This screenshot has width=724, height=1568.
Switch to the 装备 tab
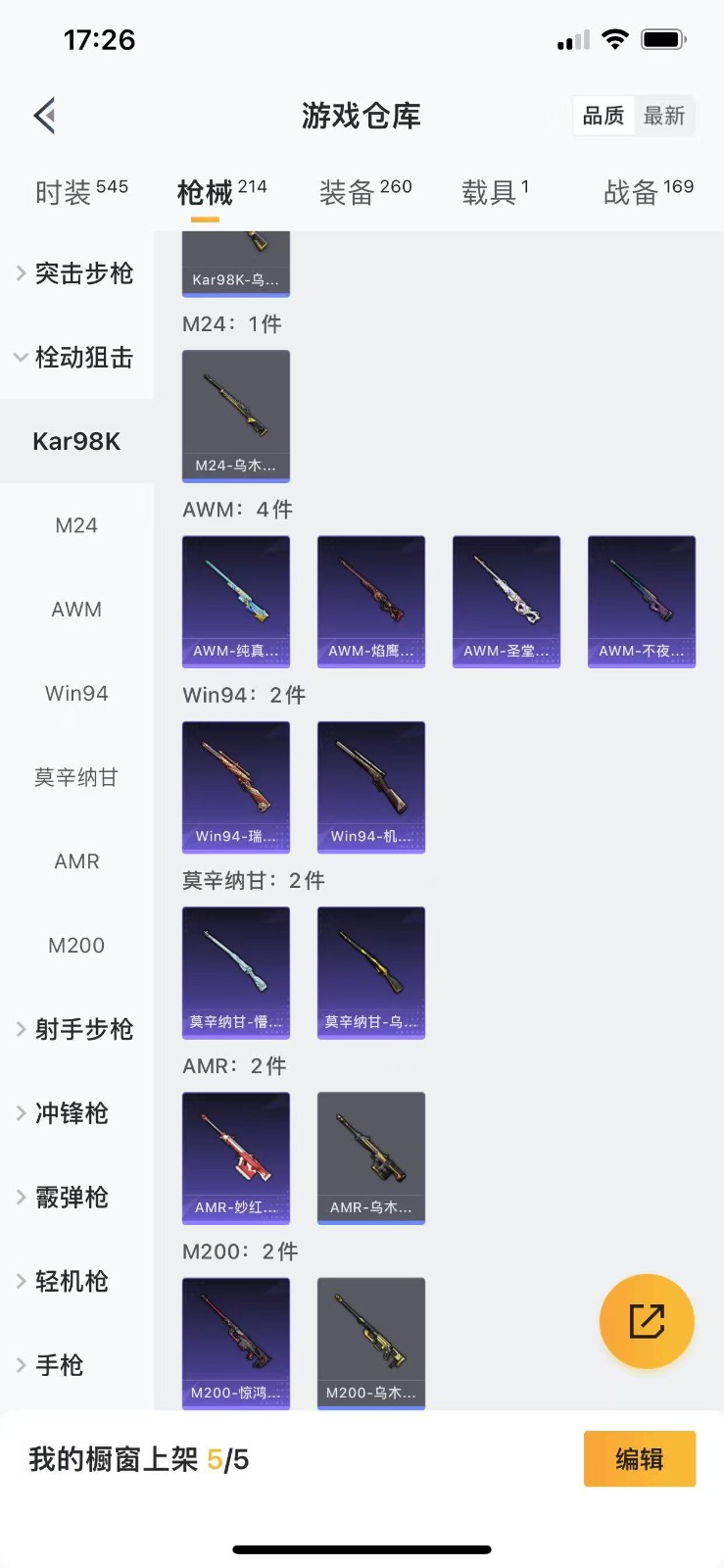[x=364, y=191]
